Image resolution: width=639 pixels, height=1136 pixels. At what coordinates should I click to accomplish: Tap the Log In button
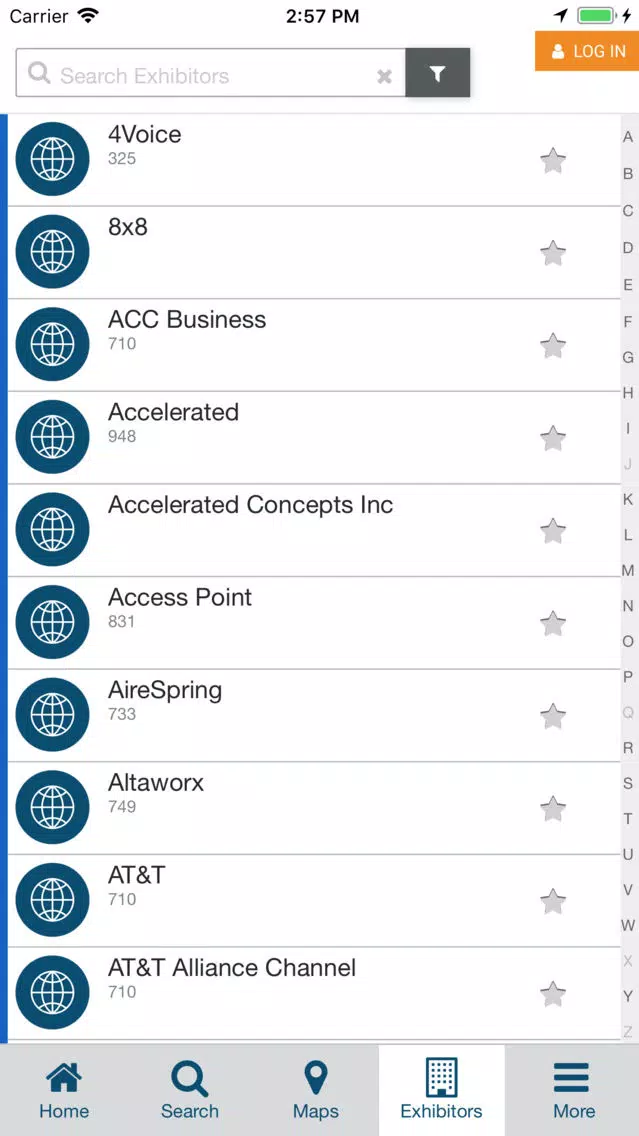click(587, 51)
